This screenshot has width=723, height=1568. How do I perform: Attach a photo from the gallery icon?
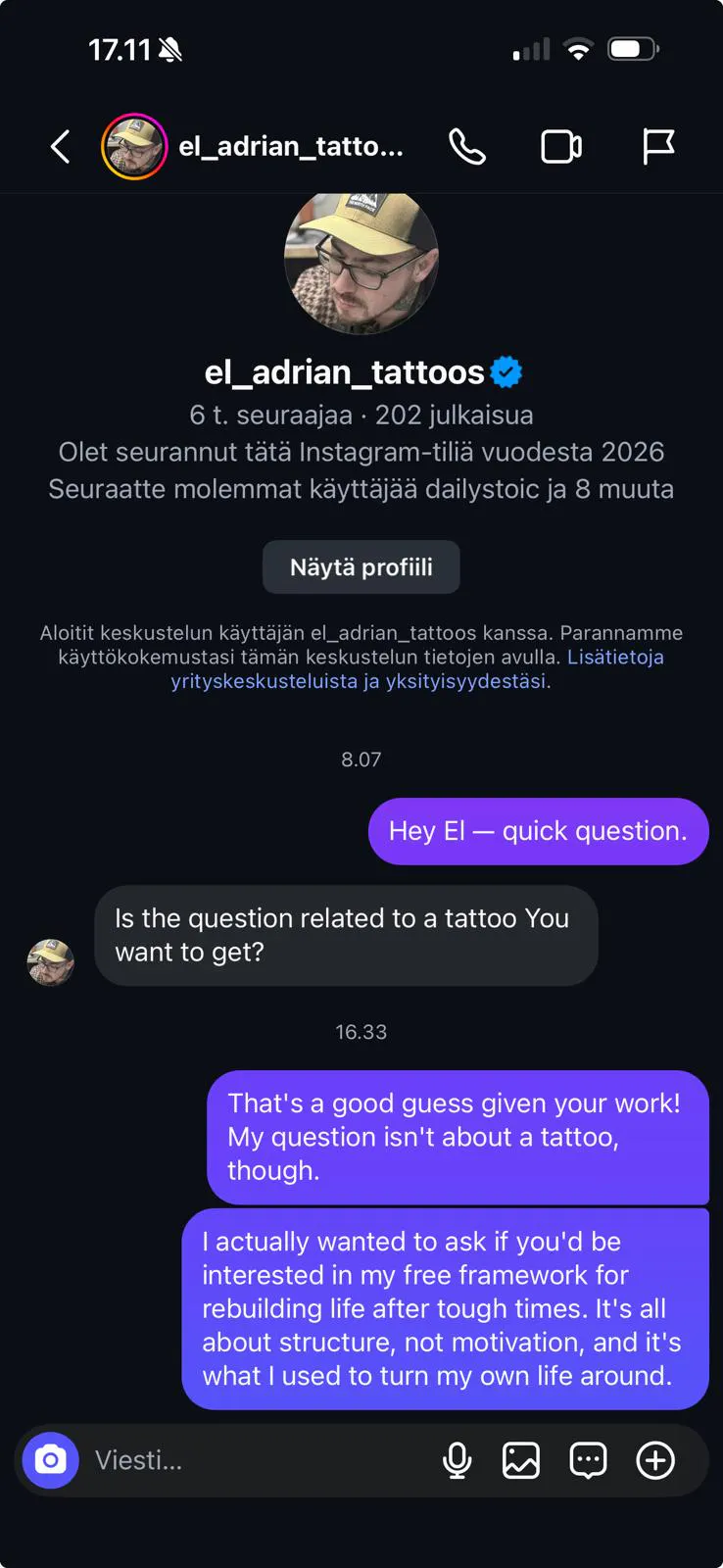[x=521, y=1460]
